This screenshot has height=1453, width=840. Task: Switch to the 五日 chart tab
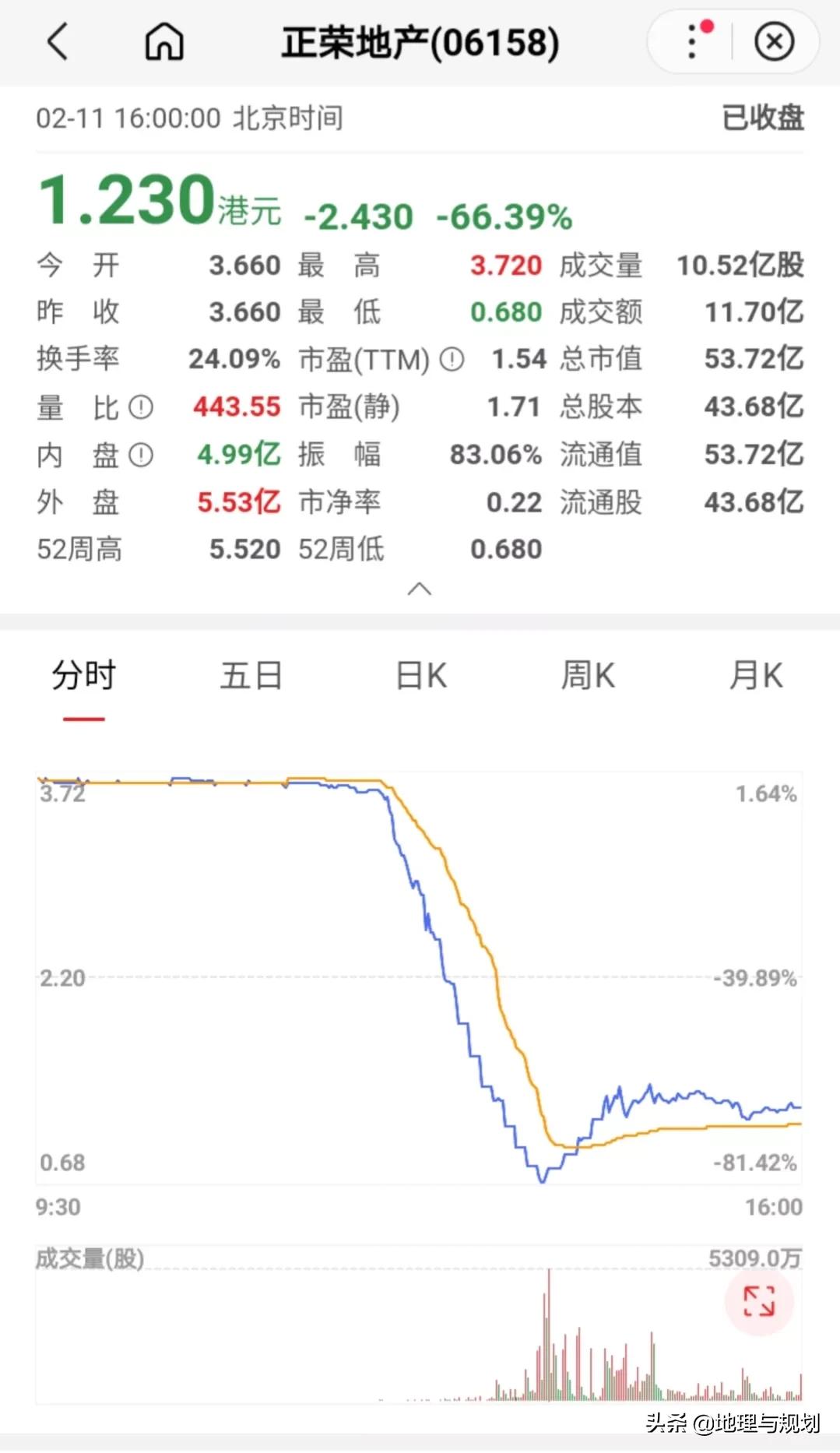(x=251, y=675)
